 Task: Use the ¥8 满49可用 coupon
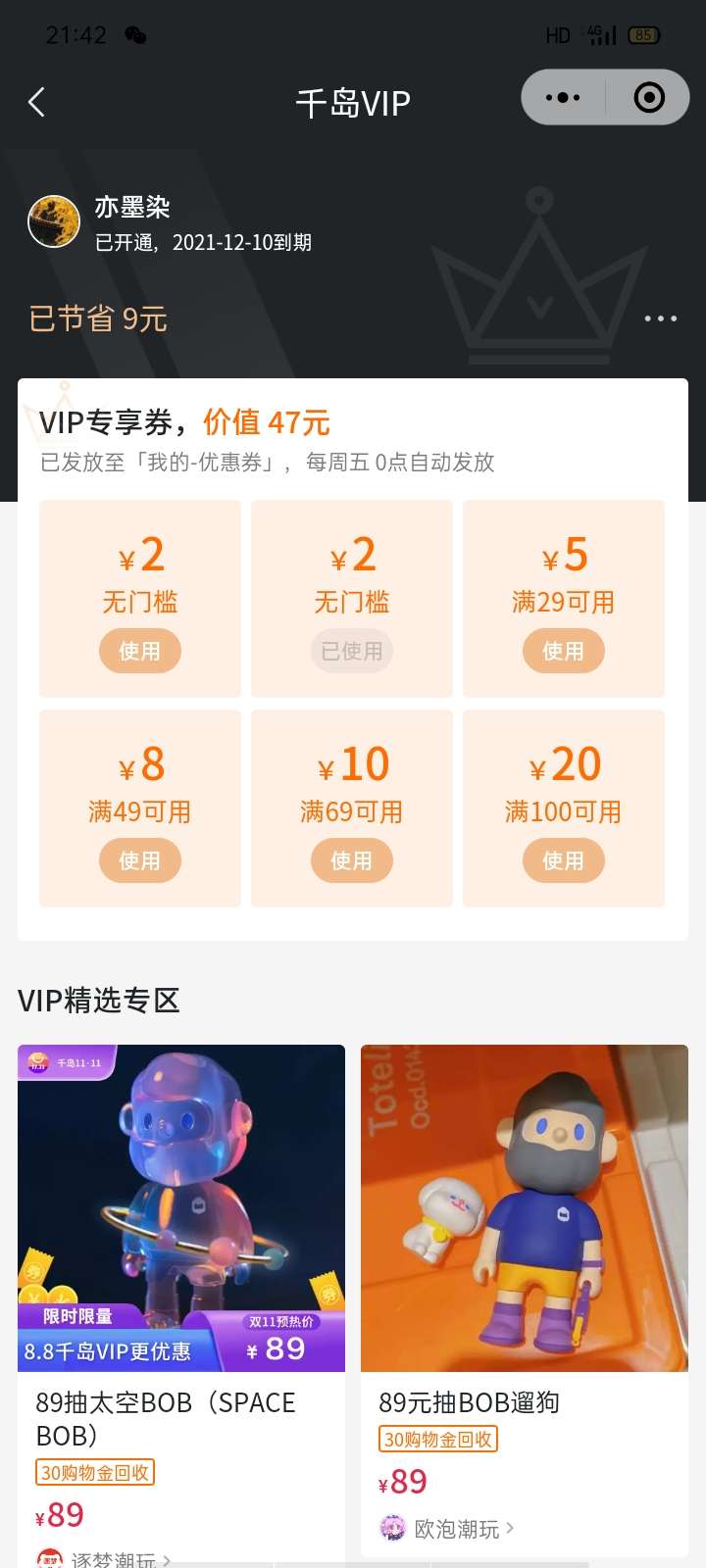pos(140,860)
